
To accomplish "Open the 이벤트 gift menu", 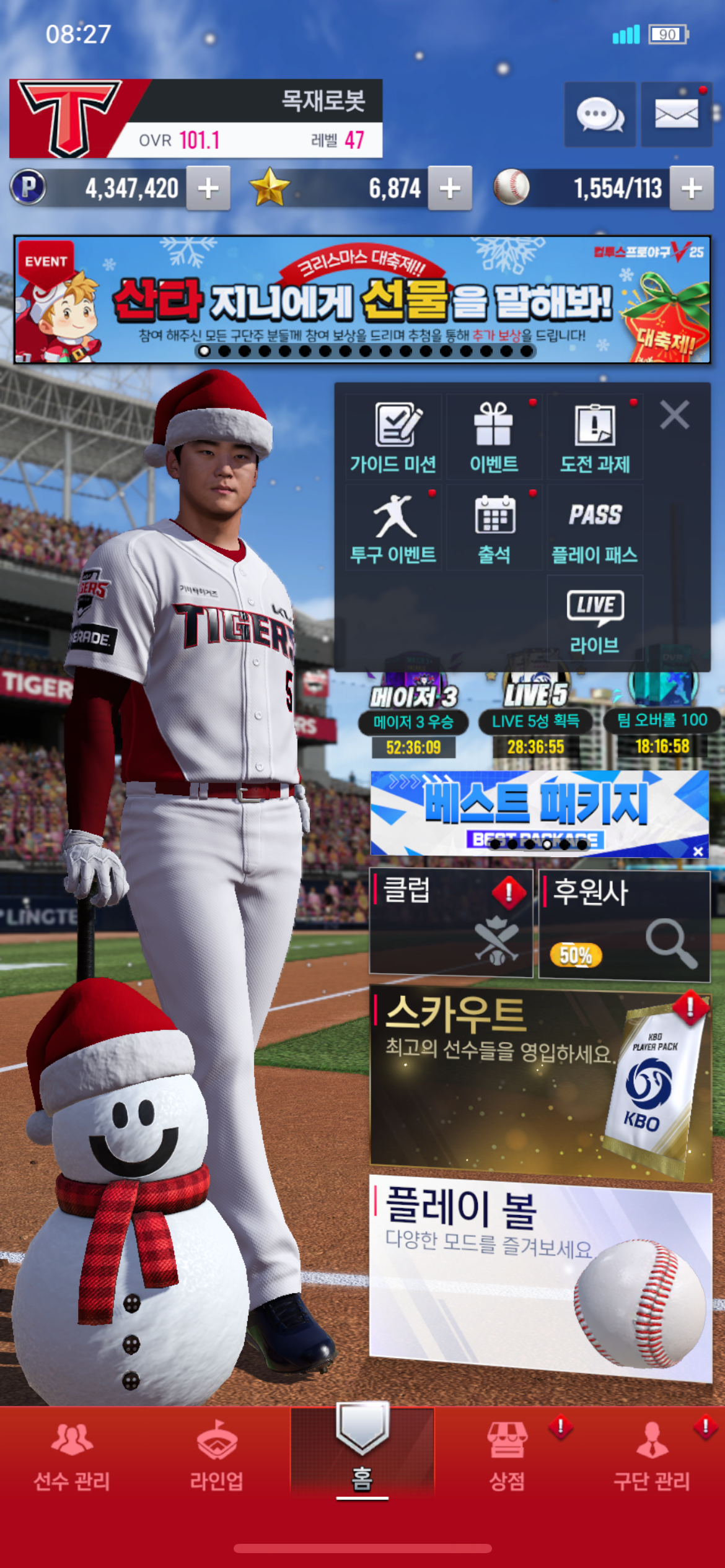I will [x=494, y=438].
